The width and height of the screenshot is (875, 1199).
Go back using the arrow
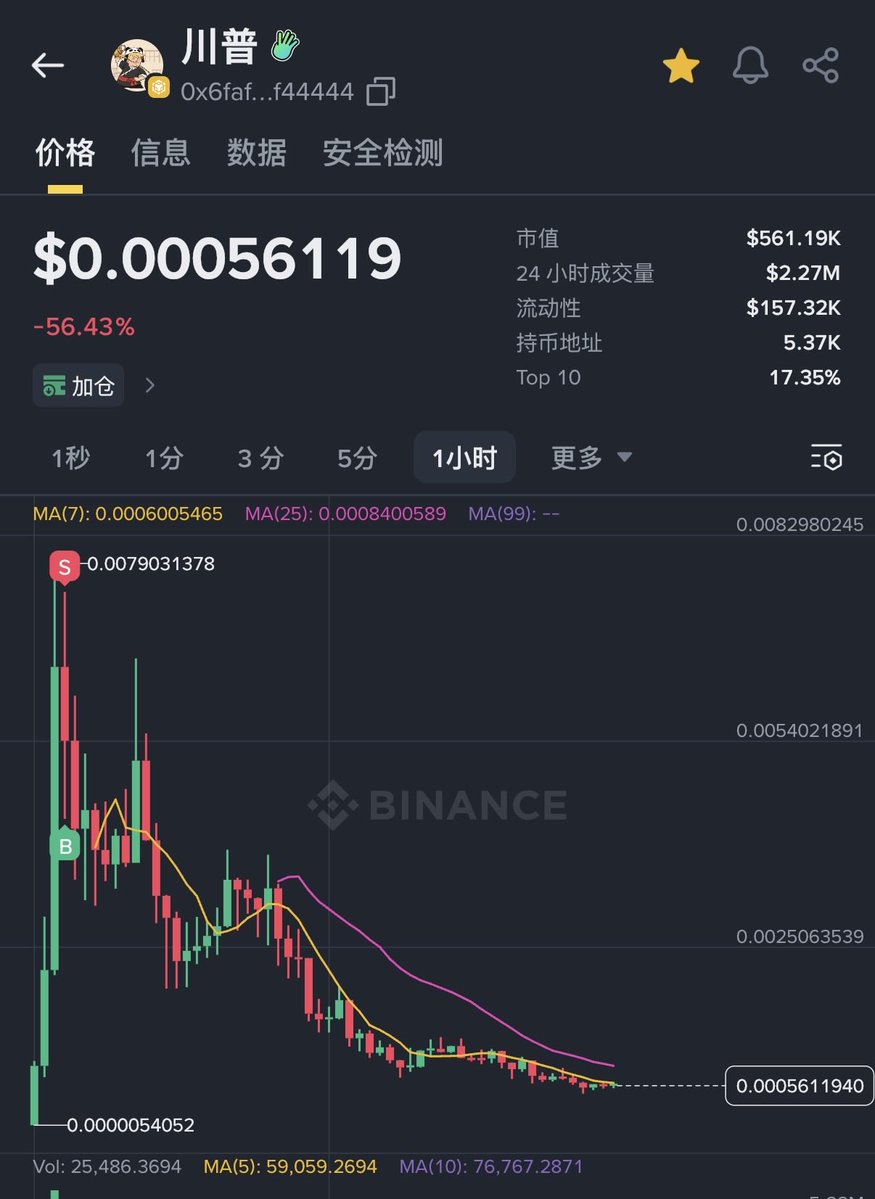pos(47,66)
